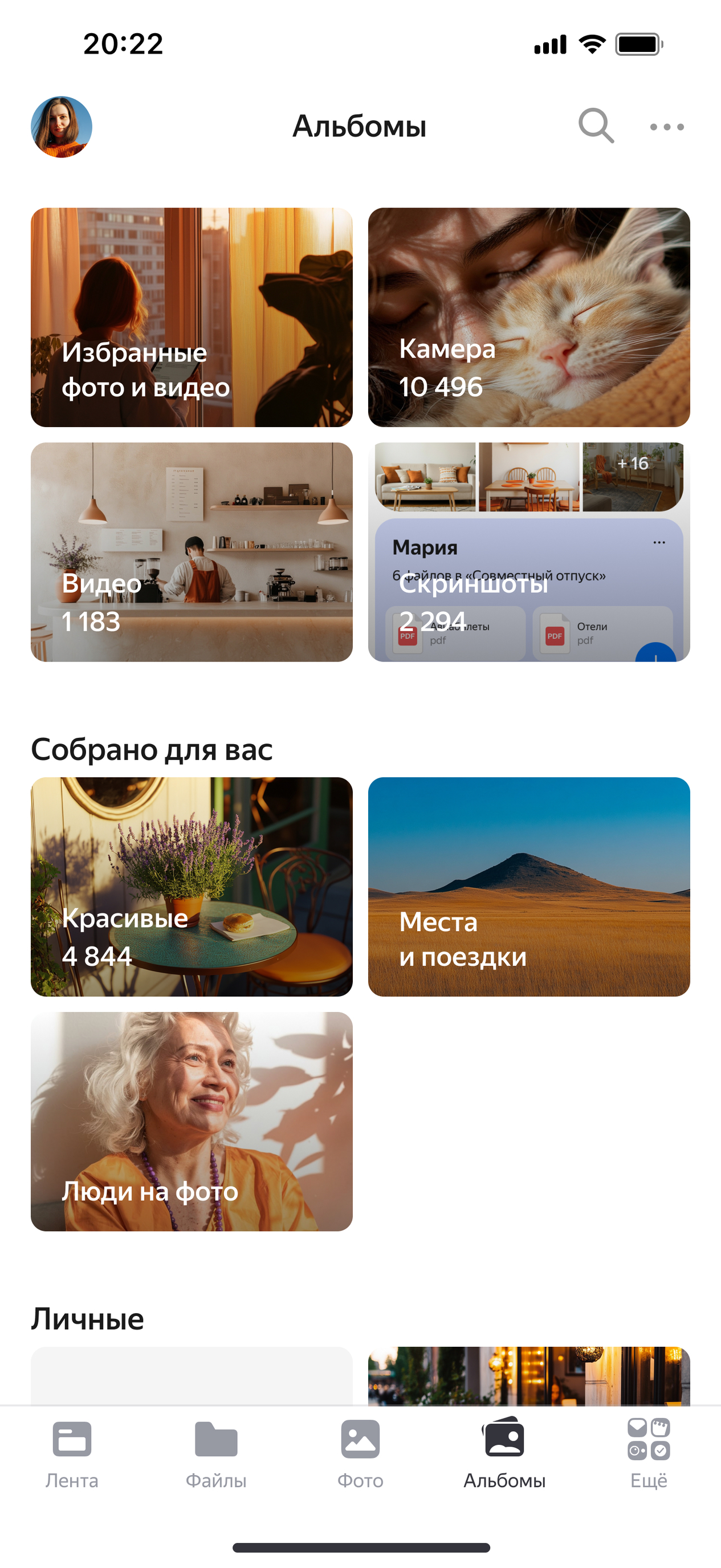Open the Видео album
Viewport: 721px width, 1568px height.
192,551
